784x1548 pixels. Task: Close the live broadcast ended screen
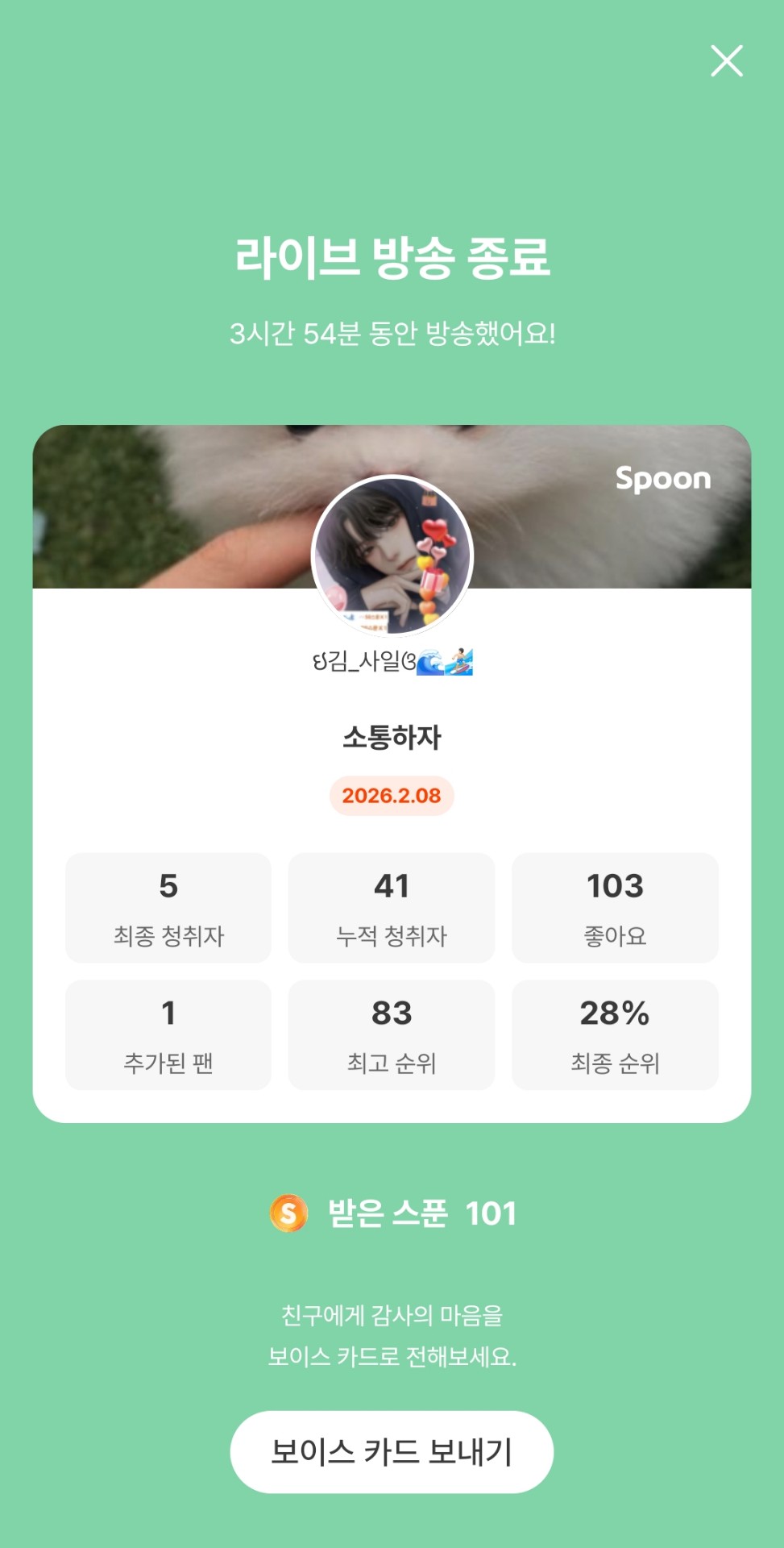pyautogui.click(x=726, y=61)
